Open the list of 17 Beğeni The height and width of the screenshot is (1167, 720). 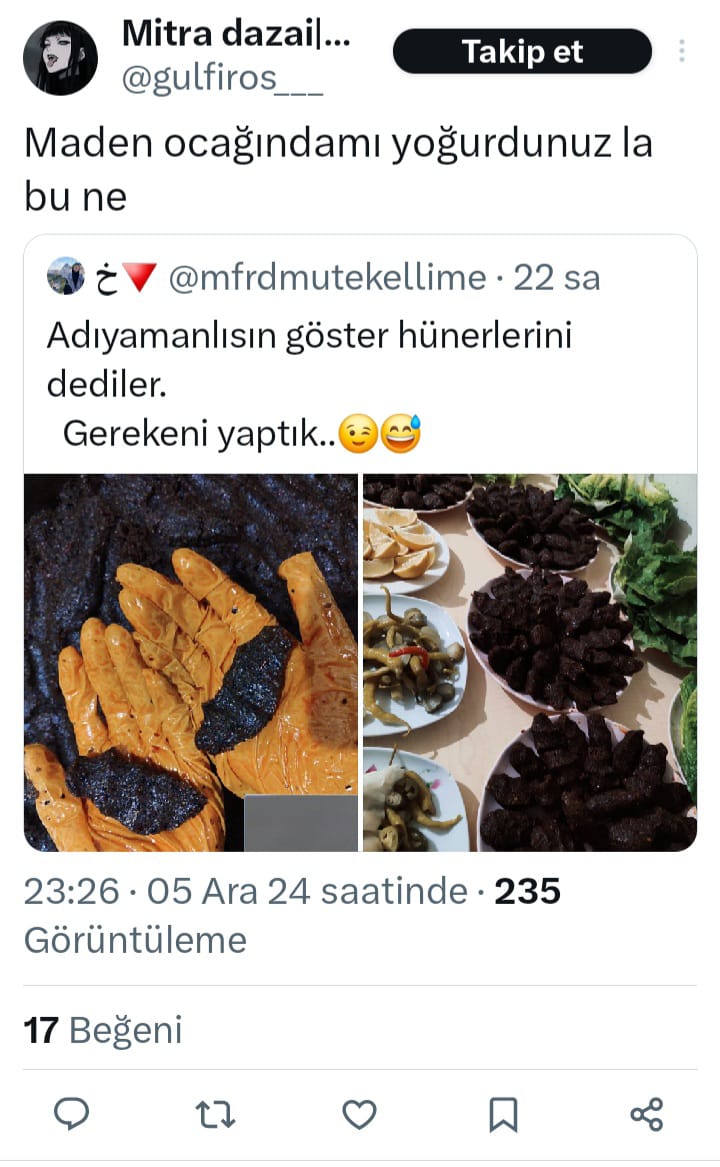(103, 1030)
